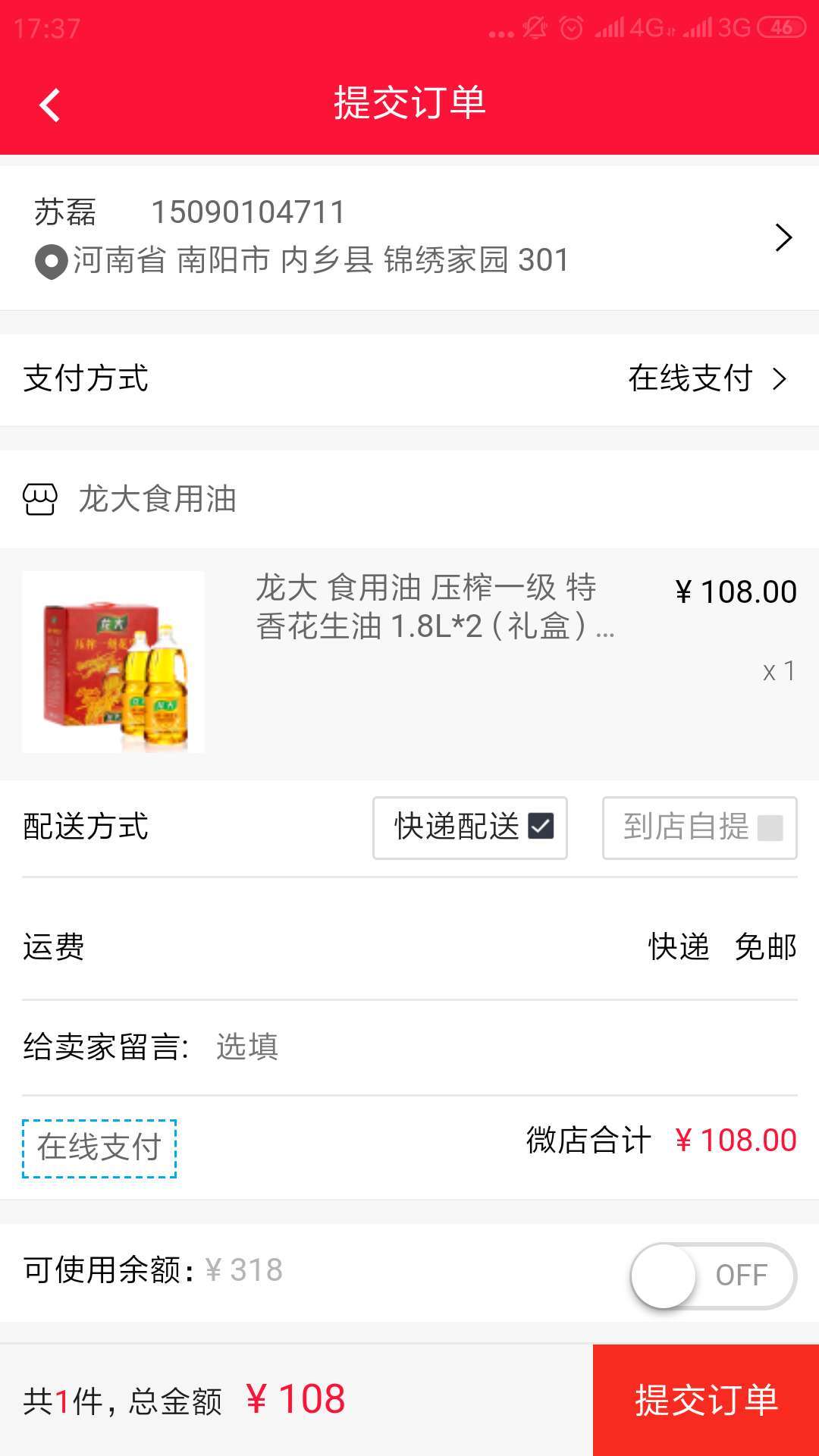Click the back arrow to leave order page
The height and width of the screenshot is (1456, 819).
pos(48,105)
